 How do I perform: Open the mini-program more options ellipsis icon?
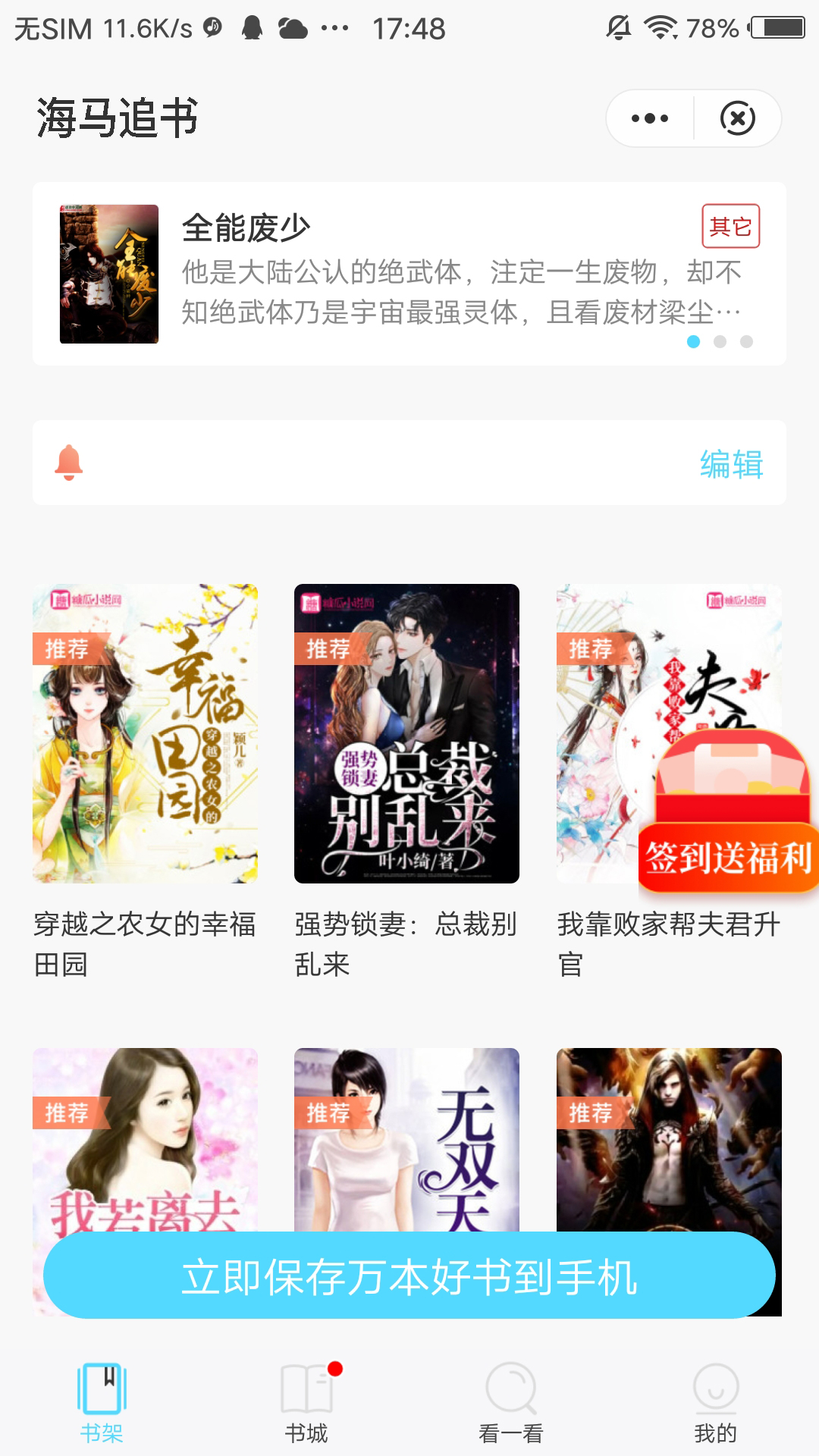(648, 118)
